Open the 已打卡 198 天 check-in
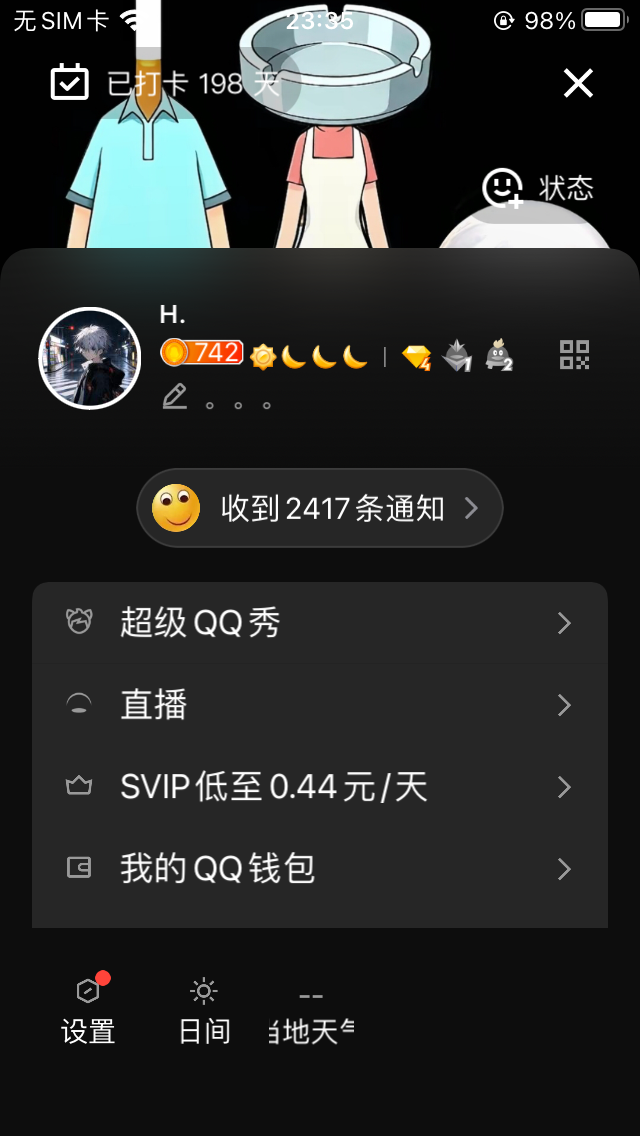Image resolution: width=640 pixels, height=1136 pixels. pos(165,83)
